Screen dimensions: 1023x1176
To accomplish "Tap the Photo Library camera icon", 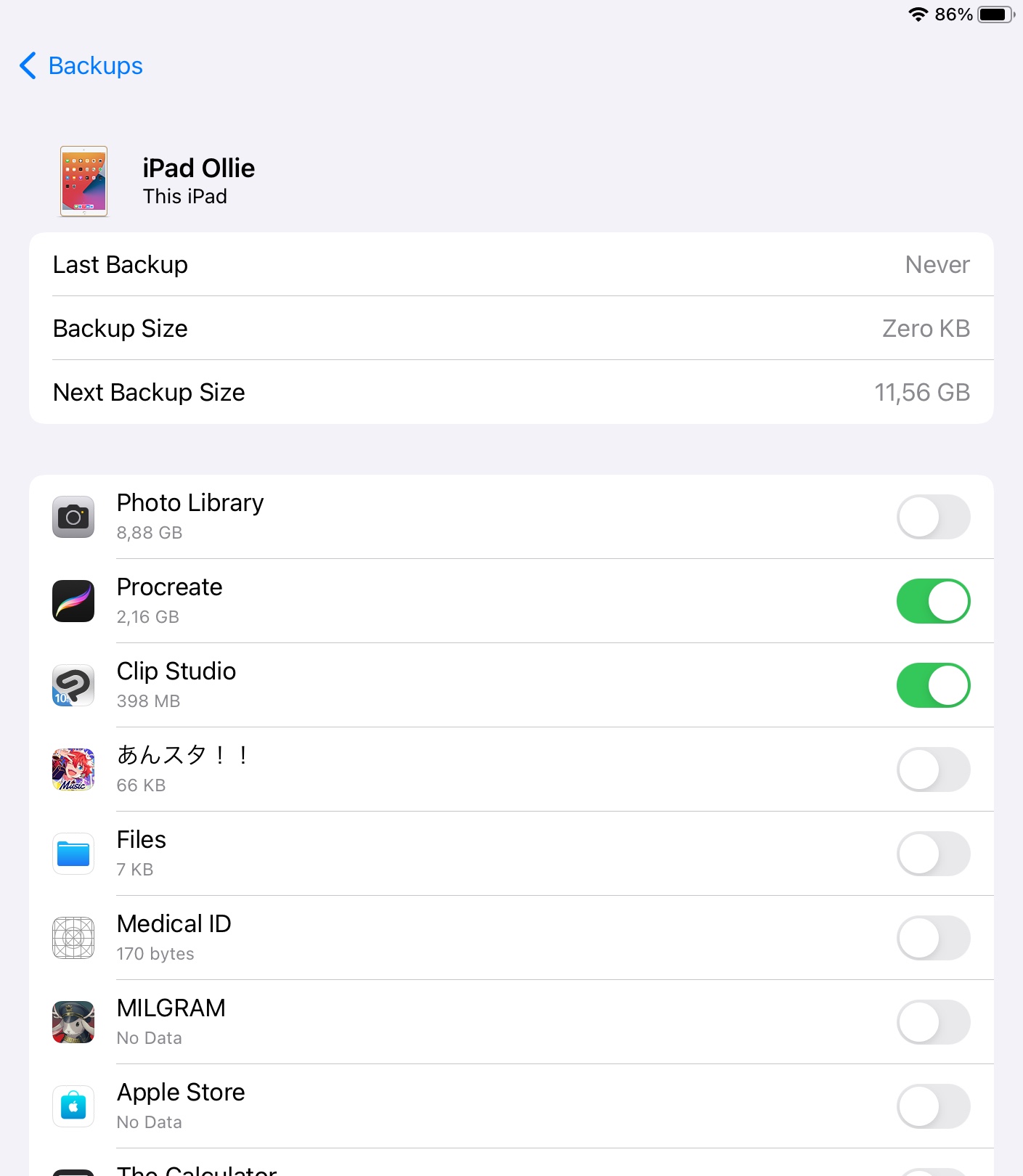I will point(73,517).
